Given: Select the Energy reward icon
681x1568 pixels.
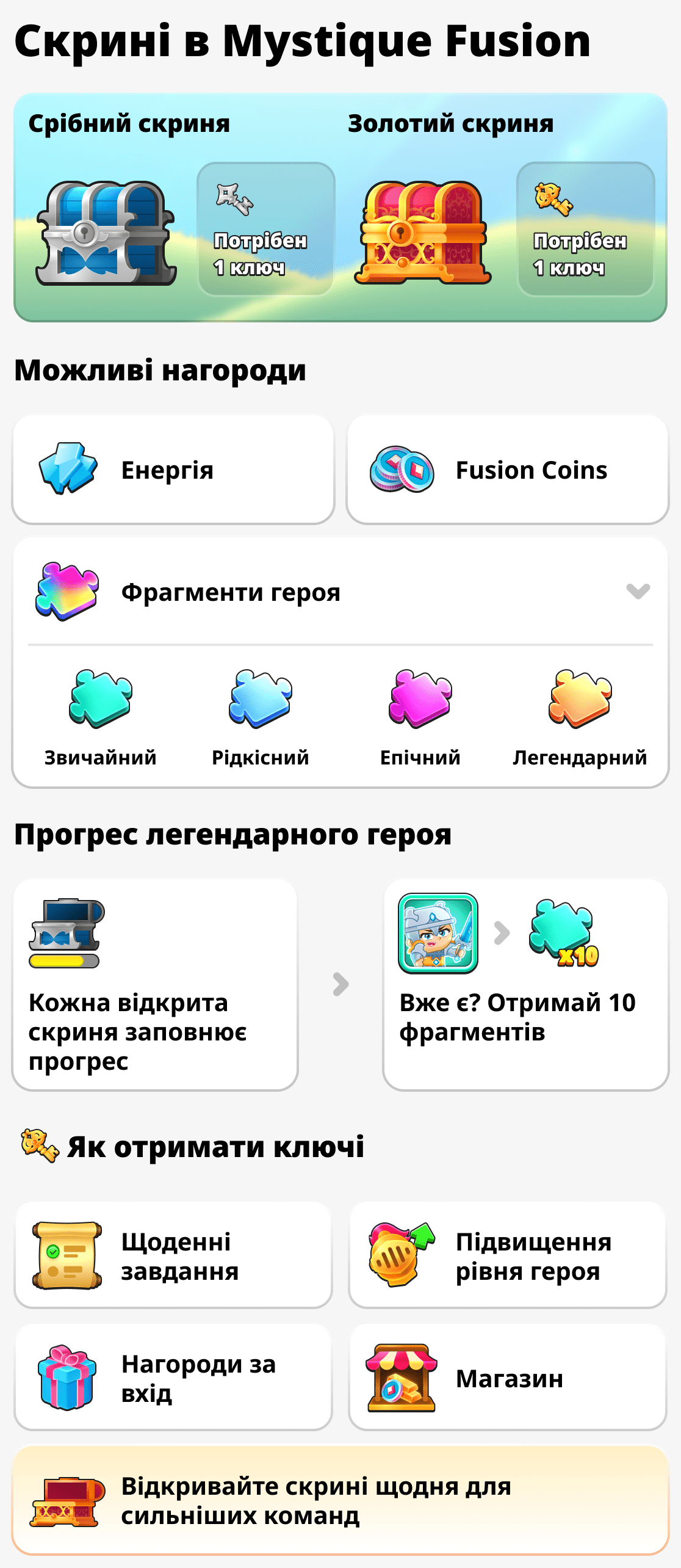Looking at the screenshot, I should click(70, 469).
